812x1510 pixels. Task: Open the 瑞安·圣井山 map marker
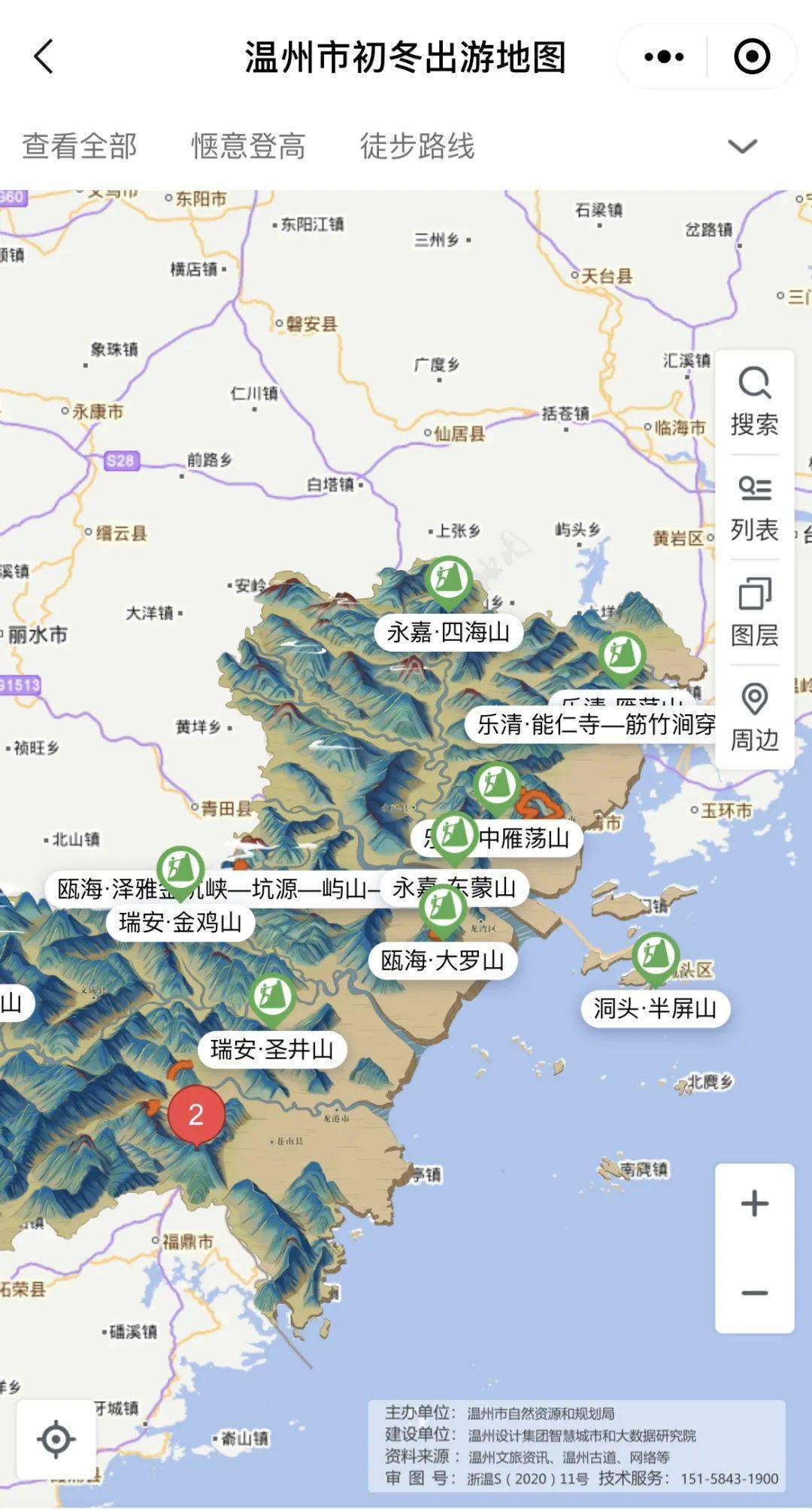click(x=272, y=997)
